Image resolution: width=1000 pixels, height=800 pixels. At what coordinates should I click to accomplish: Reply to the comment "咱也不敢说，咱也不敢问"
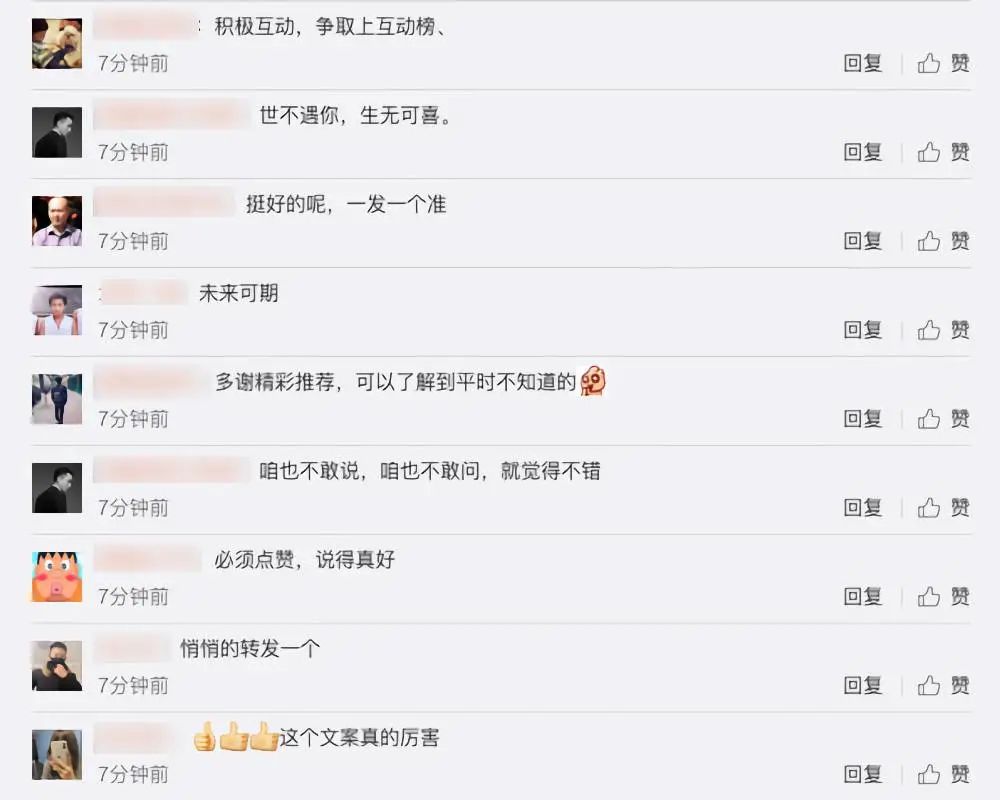point(862,508)
